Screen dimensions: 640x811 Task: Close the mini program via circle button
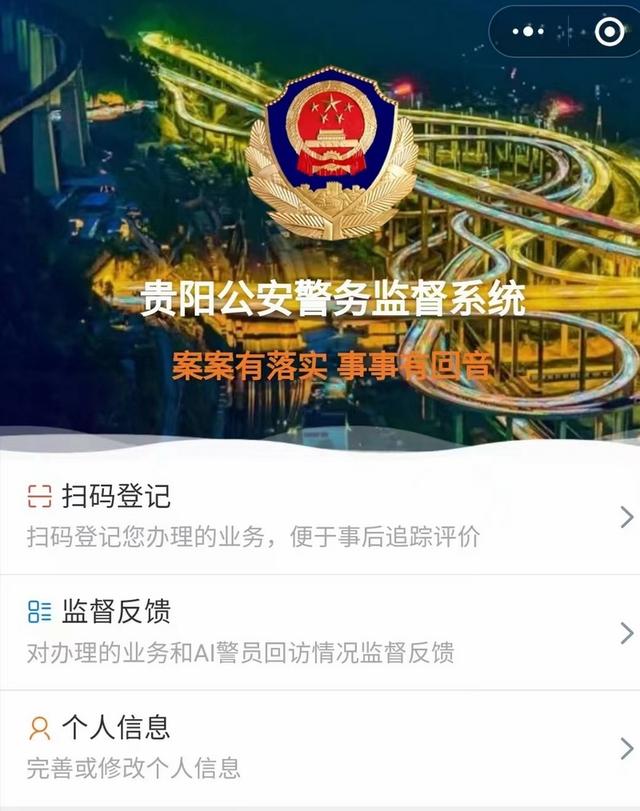[x=608, y=32]
